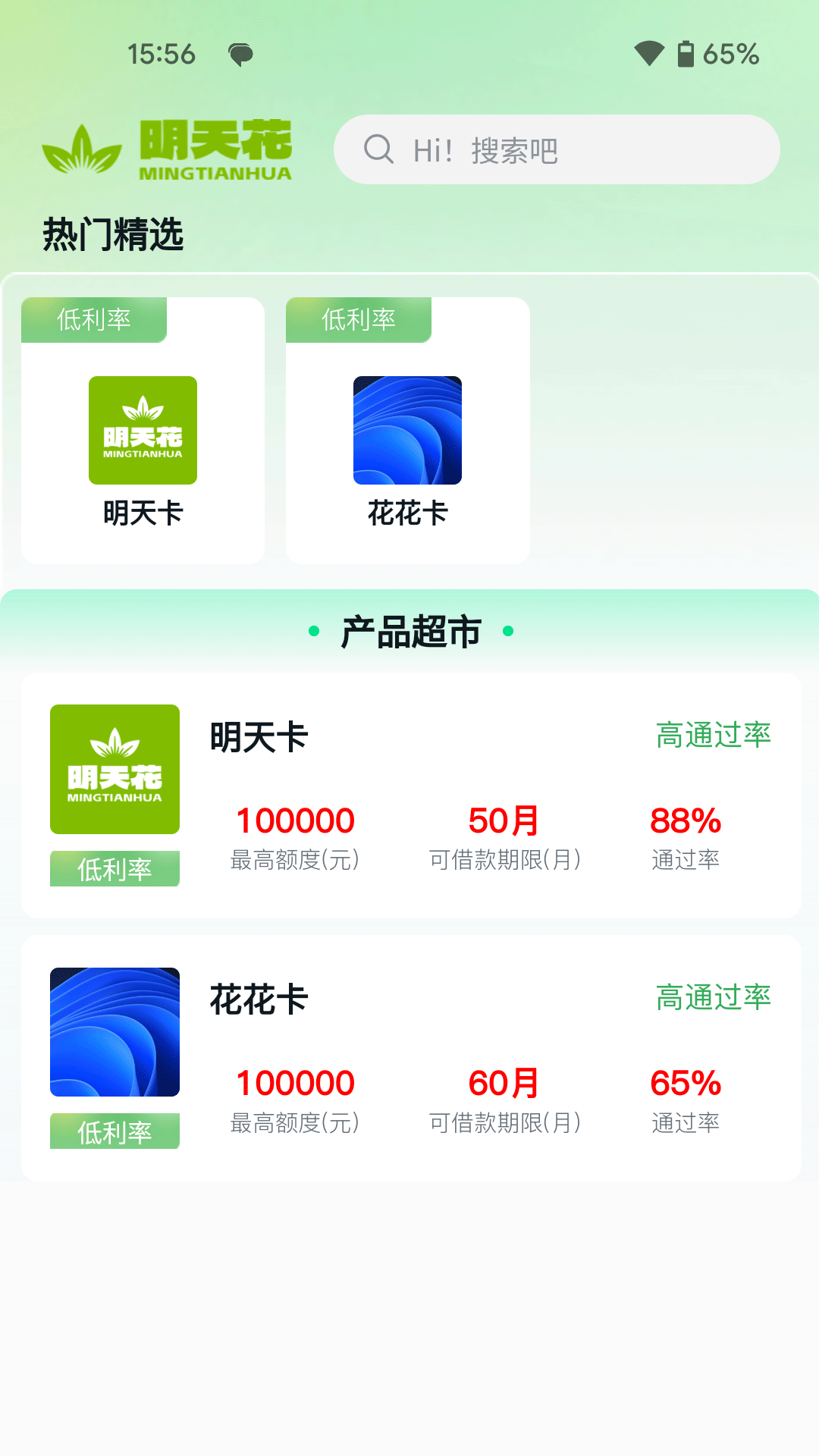Viewport: 819px width, 1456px height.
Task: Open 明天卡 listing in 产品超市
Action: coord(411,795)
